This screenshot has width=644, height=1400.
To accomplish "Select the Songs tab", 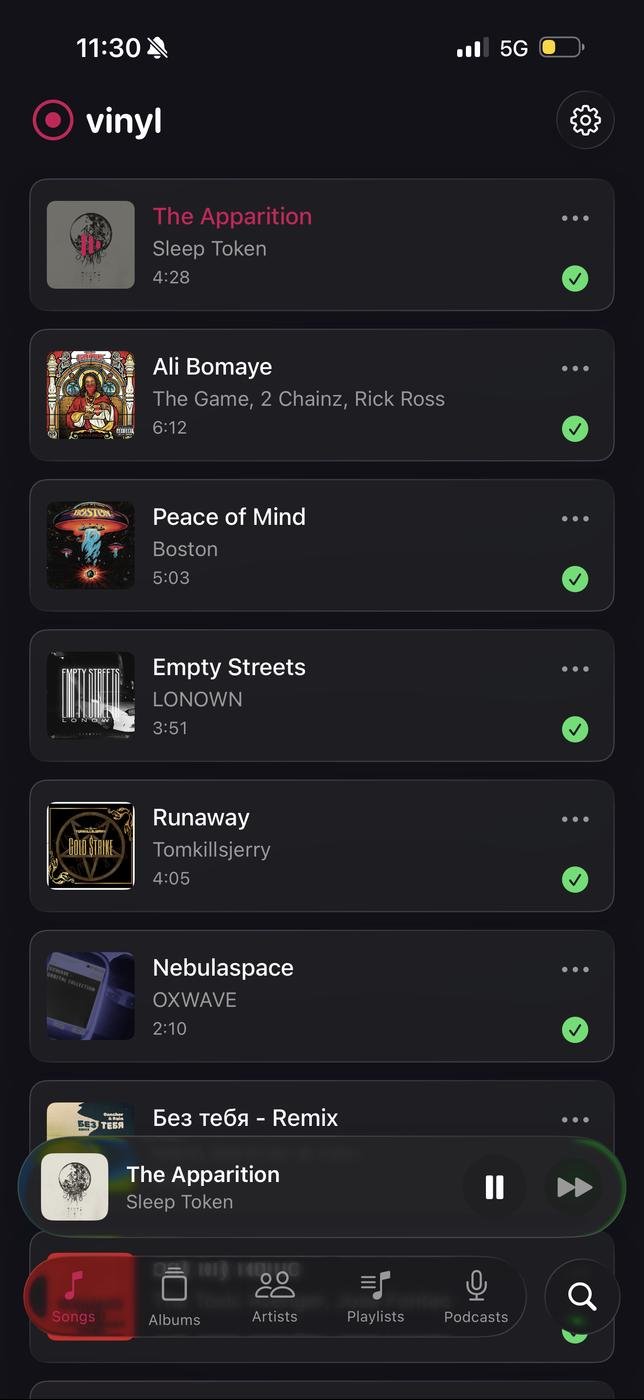I will (x=74, y=1297).
